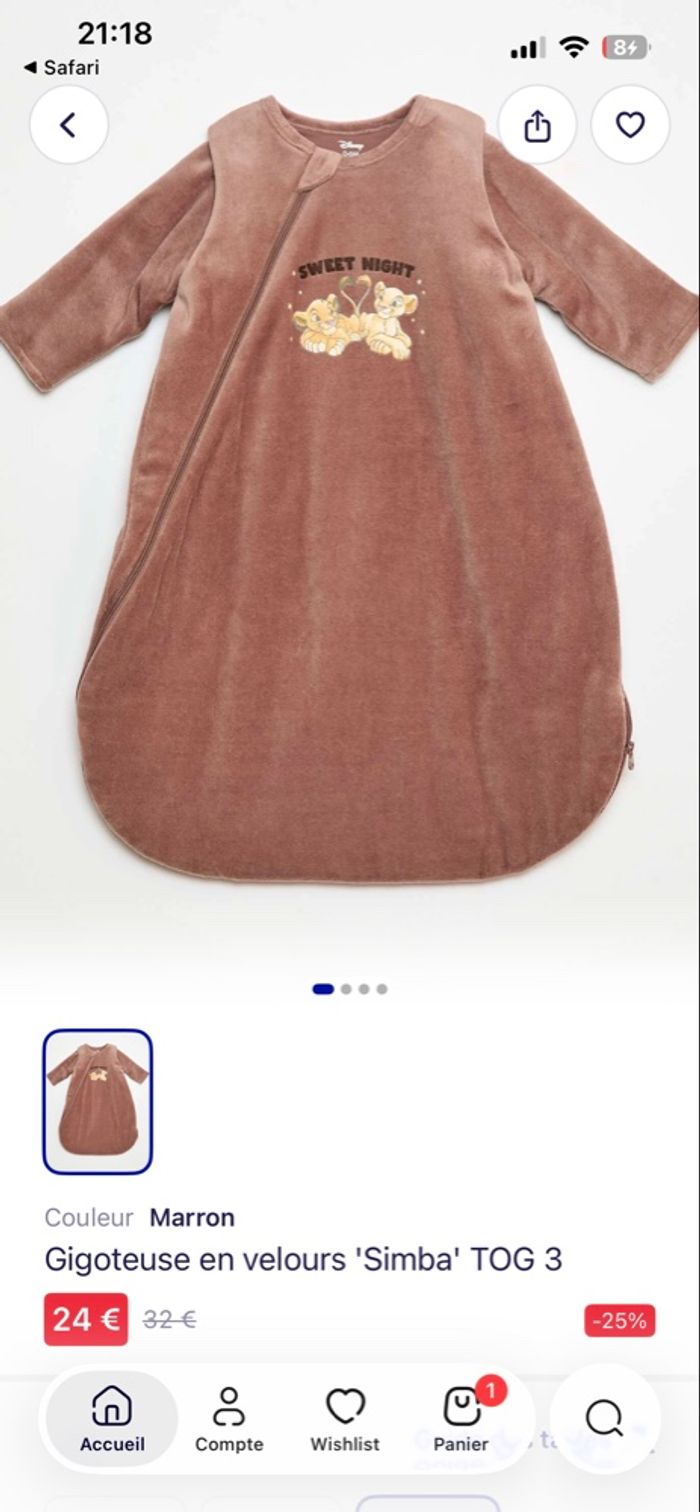Screen dimensions: 700x1512
Task: Open search with the magnifier button
Action: click(604, 1418)
